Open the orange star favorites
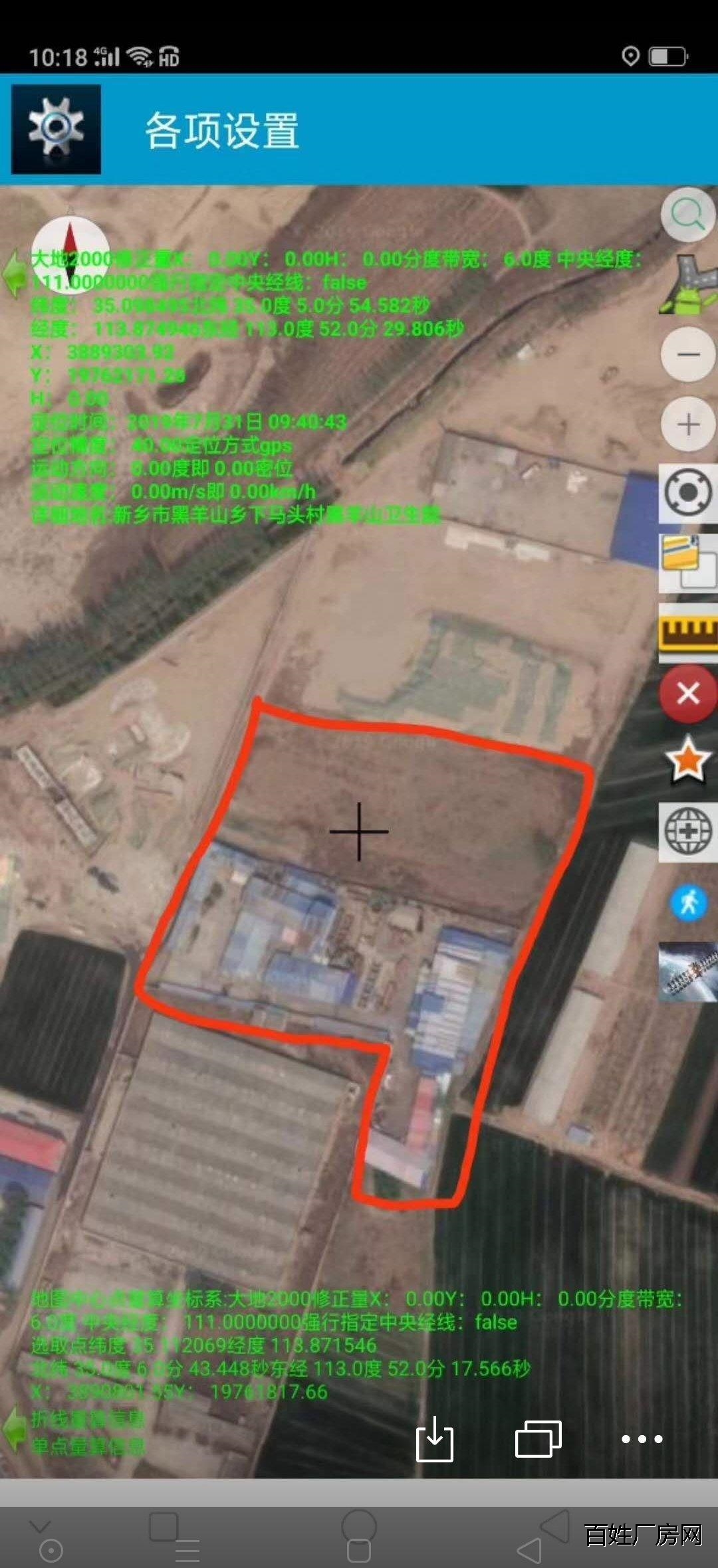Image resolution: width=718 pixels, height=1568 pixels. pos(688,761)
